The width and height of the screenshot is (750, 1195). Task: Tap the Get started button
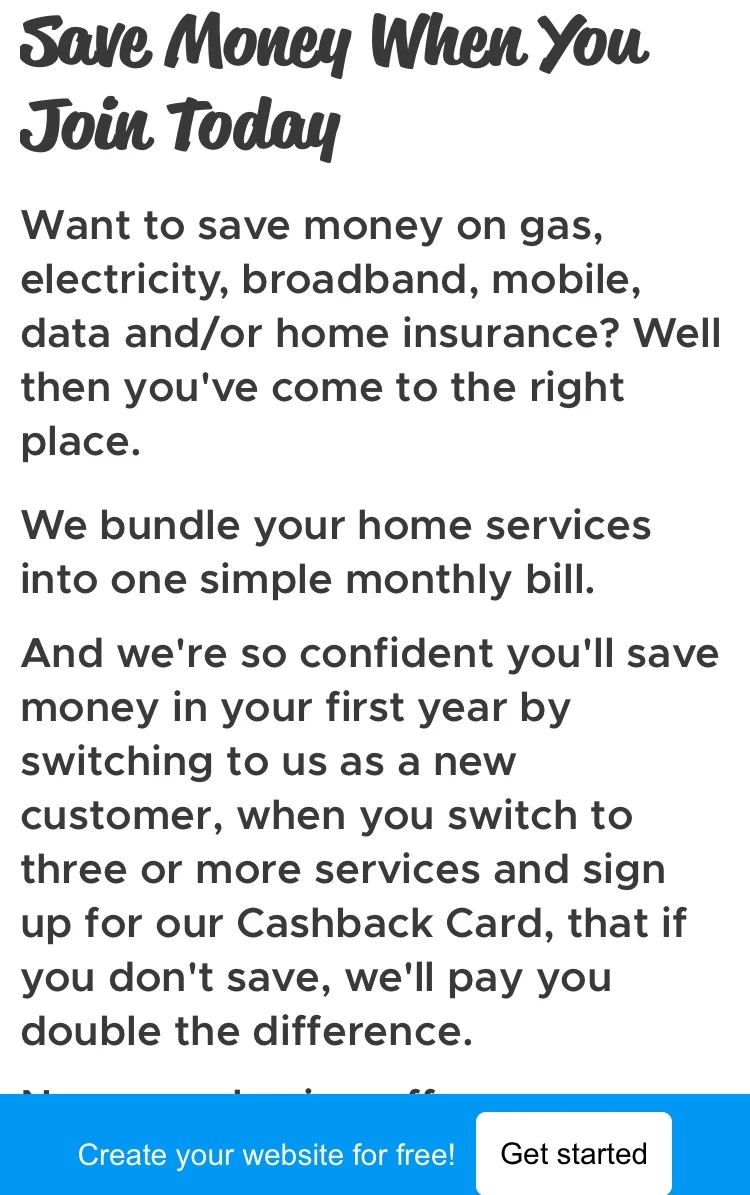point(573,1153)
